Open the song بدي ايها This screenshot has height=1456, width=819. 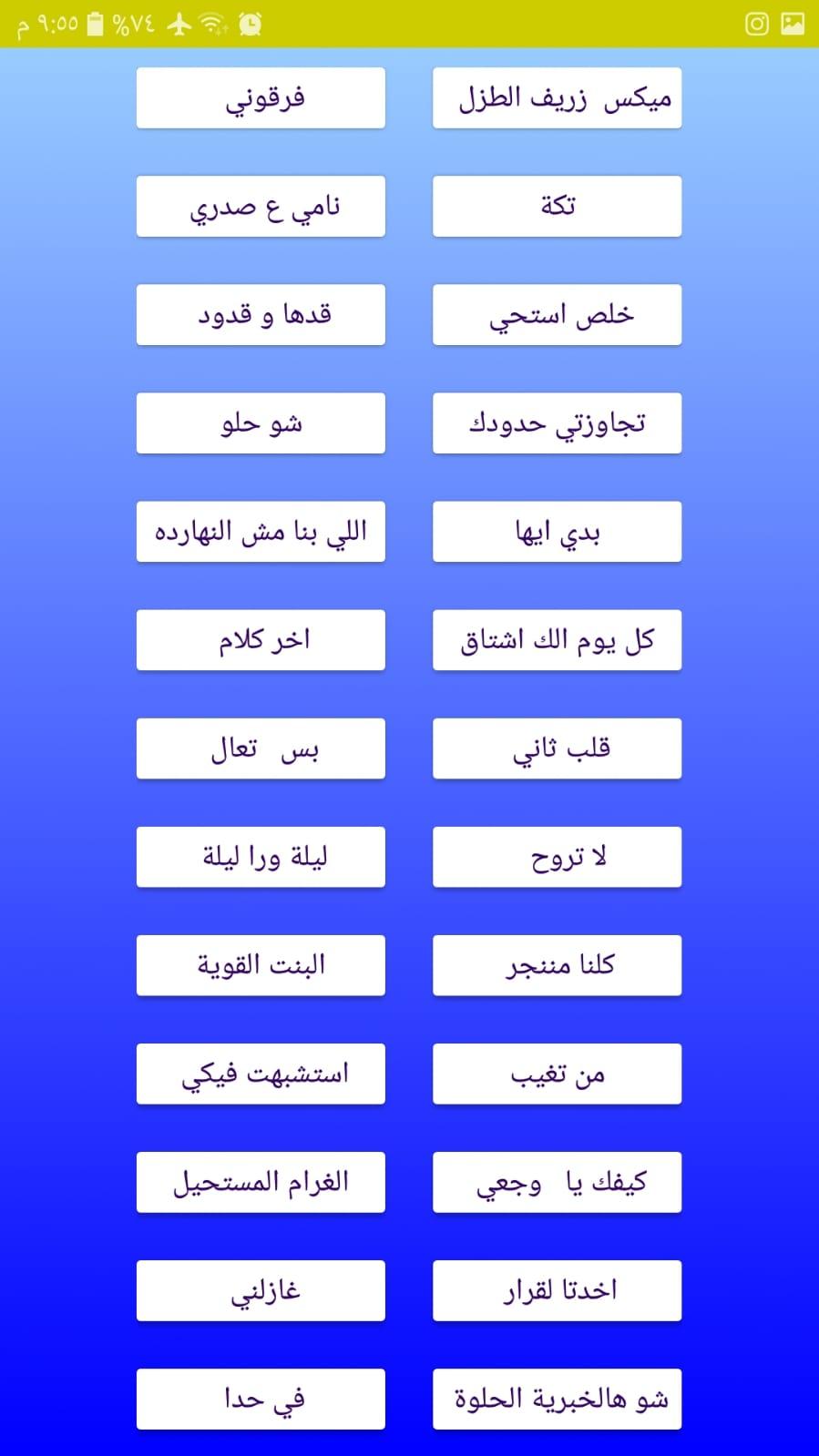(557, 531)
